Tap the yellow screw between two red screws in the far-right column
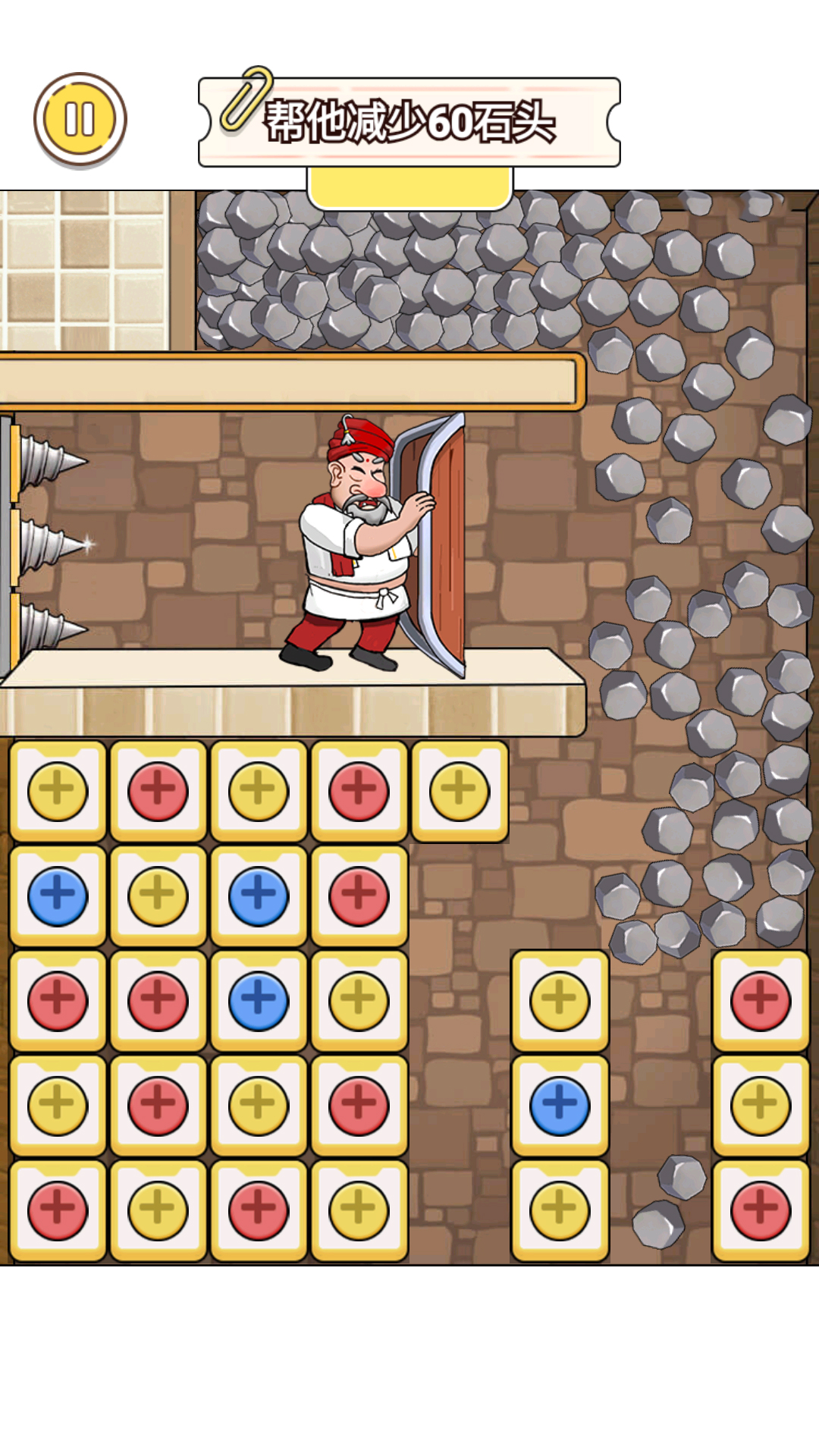This screenshot has height=1456, width=819. click(761, 1105)
